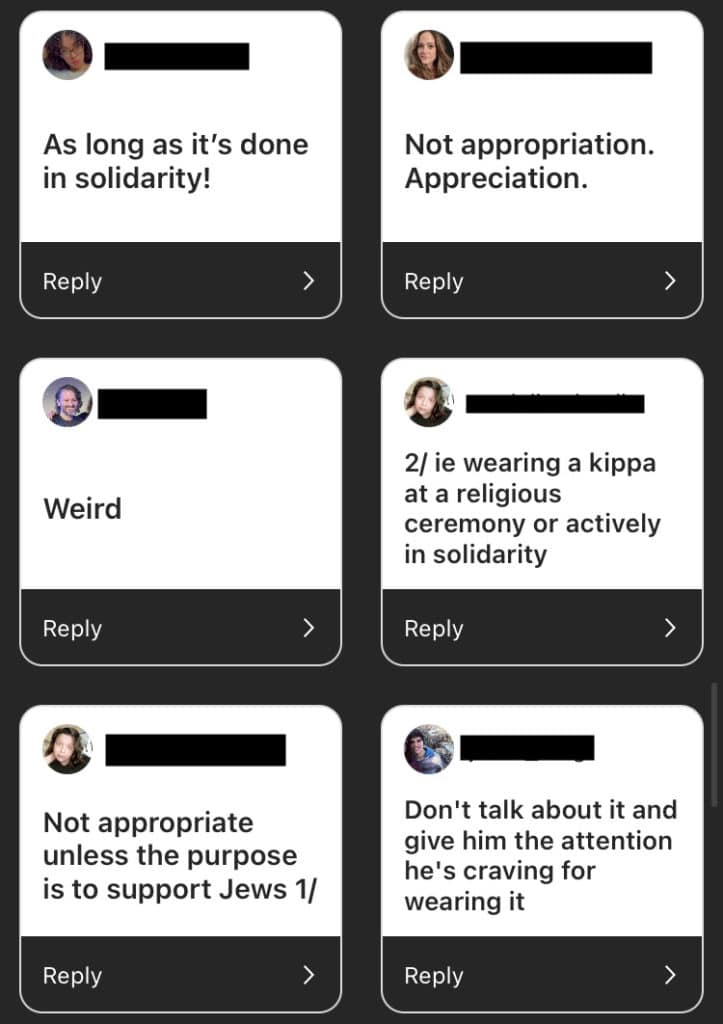723x1024 pixels.
Task: Reply to "Don't talk about it" response
Action: click(x=541, y=975)
